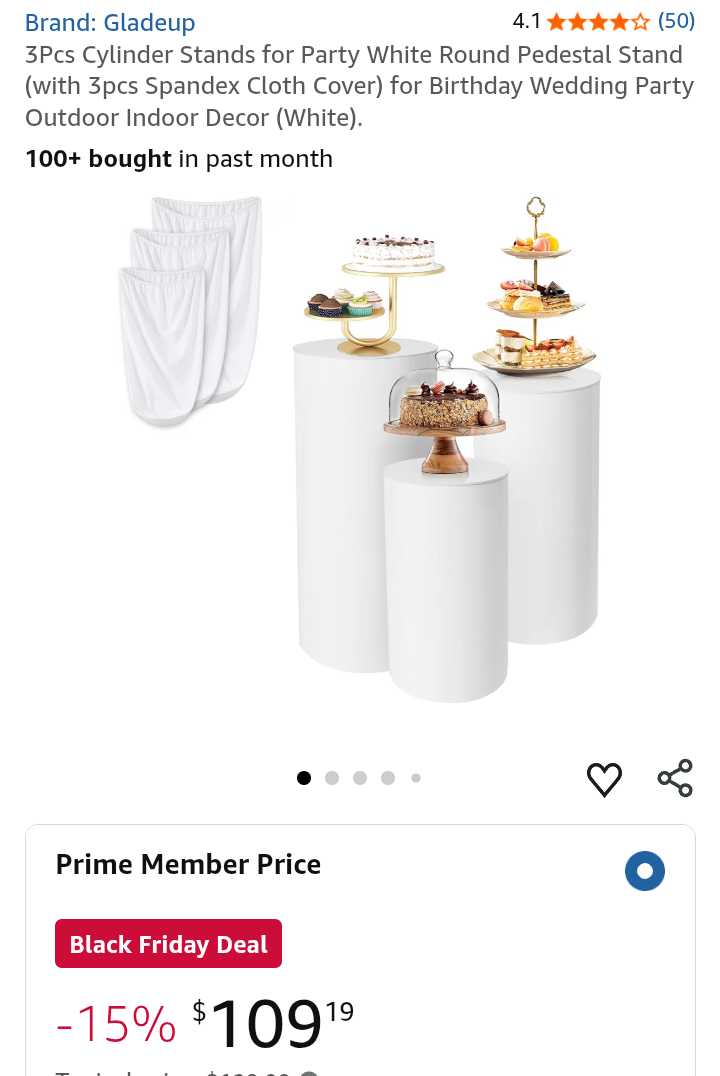
Task: Jump to the second product image dot
Action: pos(332,778)
